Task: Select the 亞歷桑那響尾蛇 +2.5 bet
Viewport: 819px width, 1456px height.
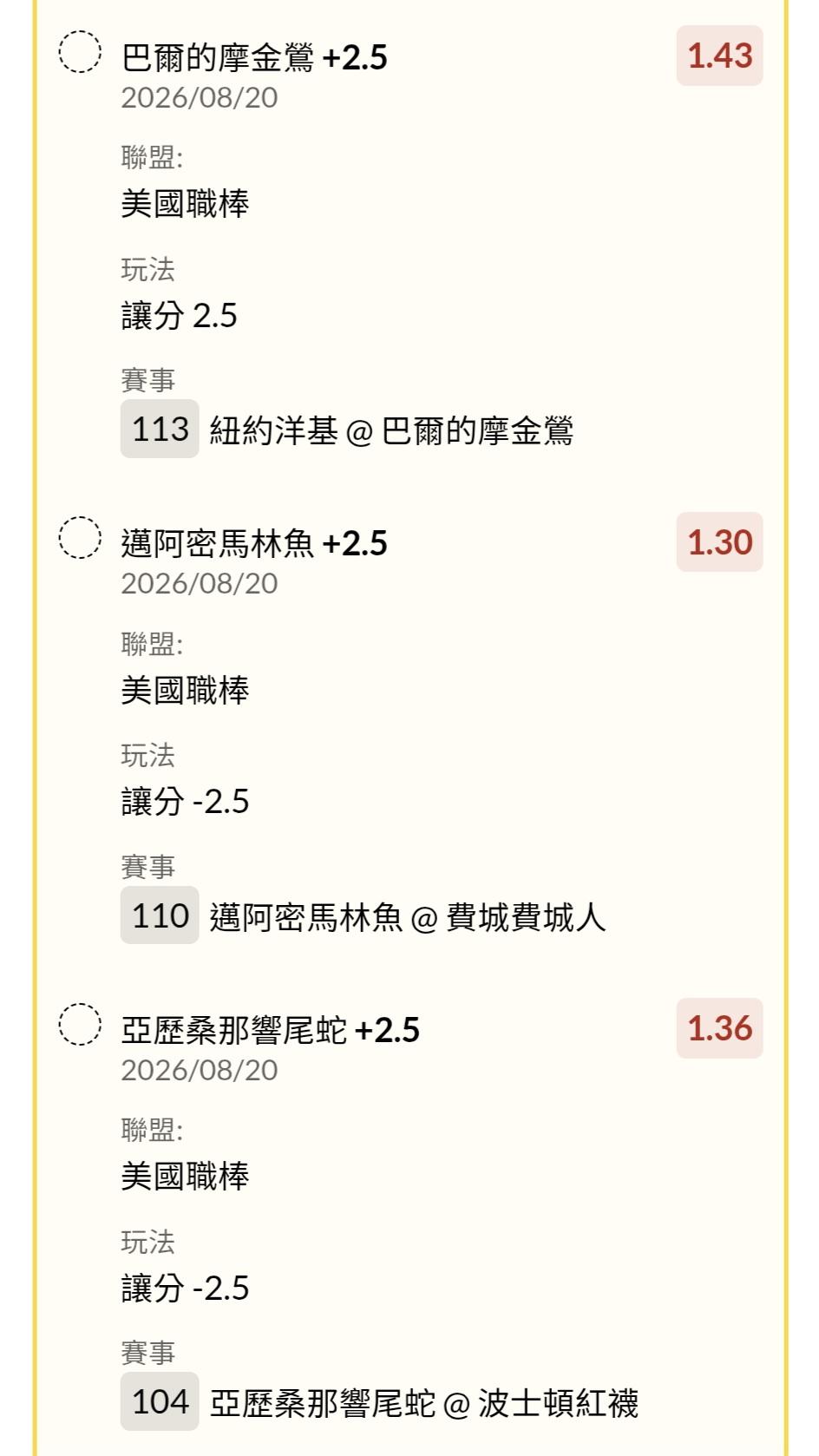Action: tap(80, 1025)
